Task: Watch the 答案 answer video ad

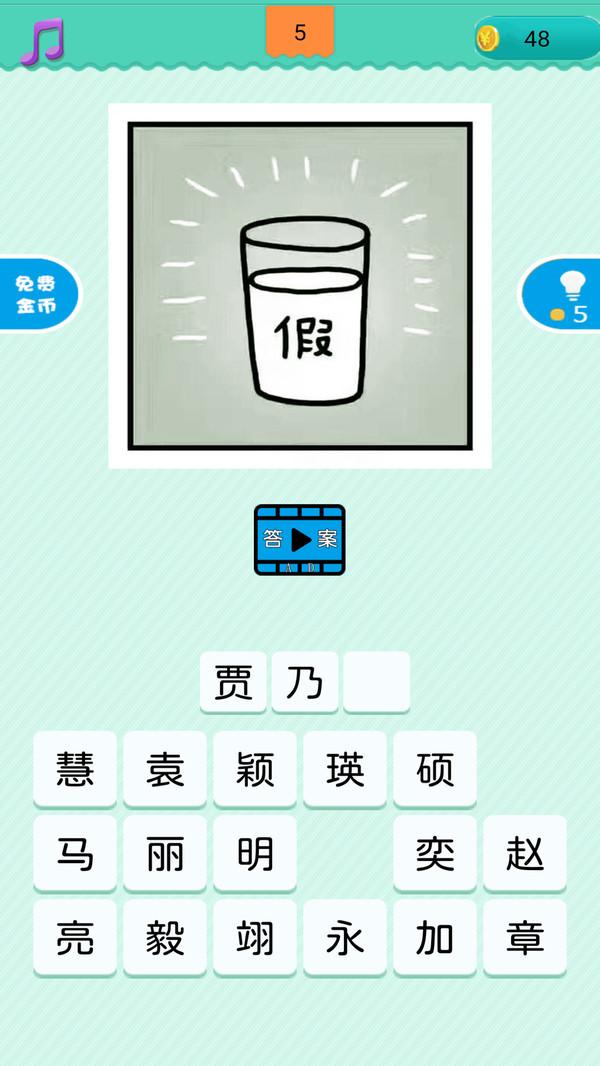Action: point(299,540)
